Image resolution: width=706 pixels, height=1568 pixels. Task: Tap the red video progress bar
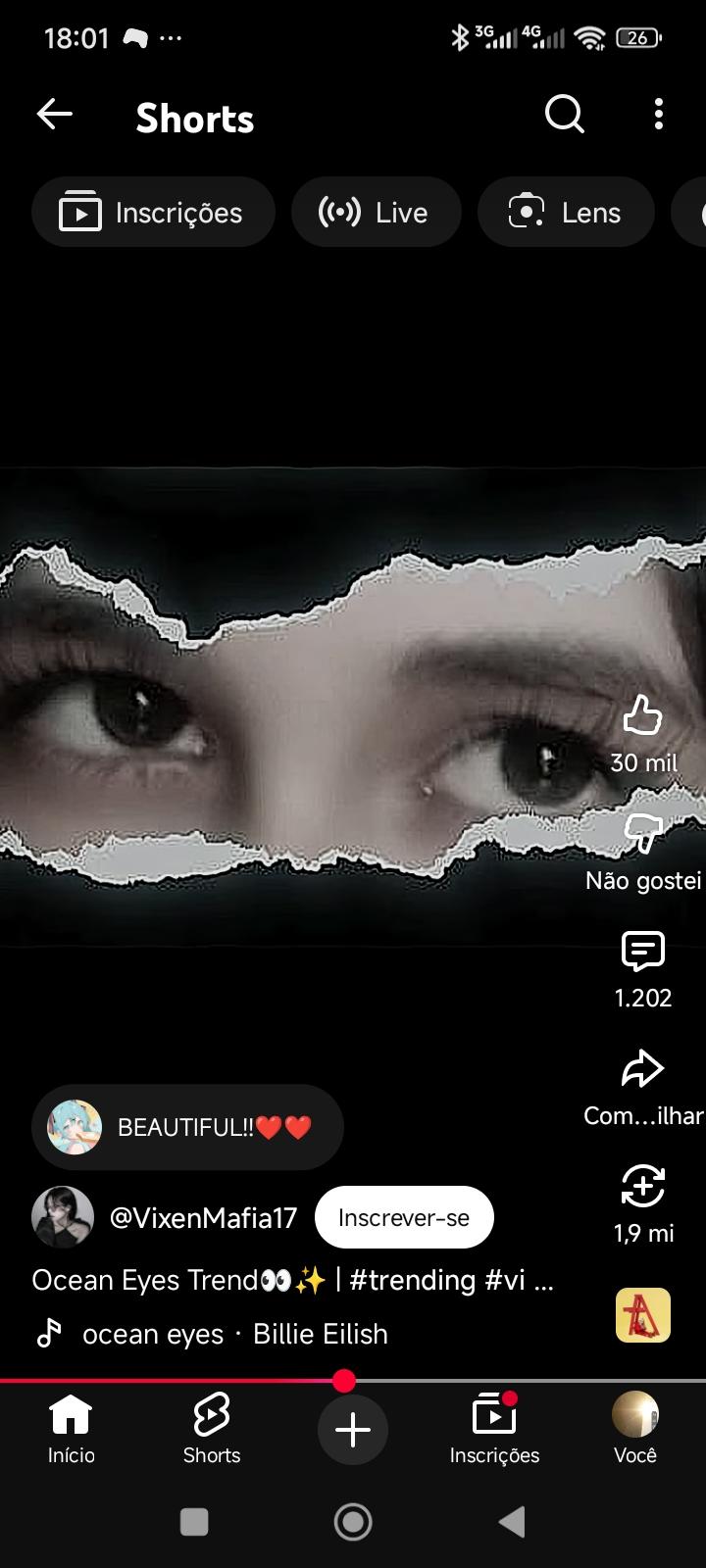click(344, 1381)
